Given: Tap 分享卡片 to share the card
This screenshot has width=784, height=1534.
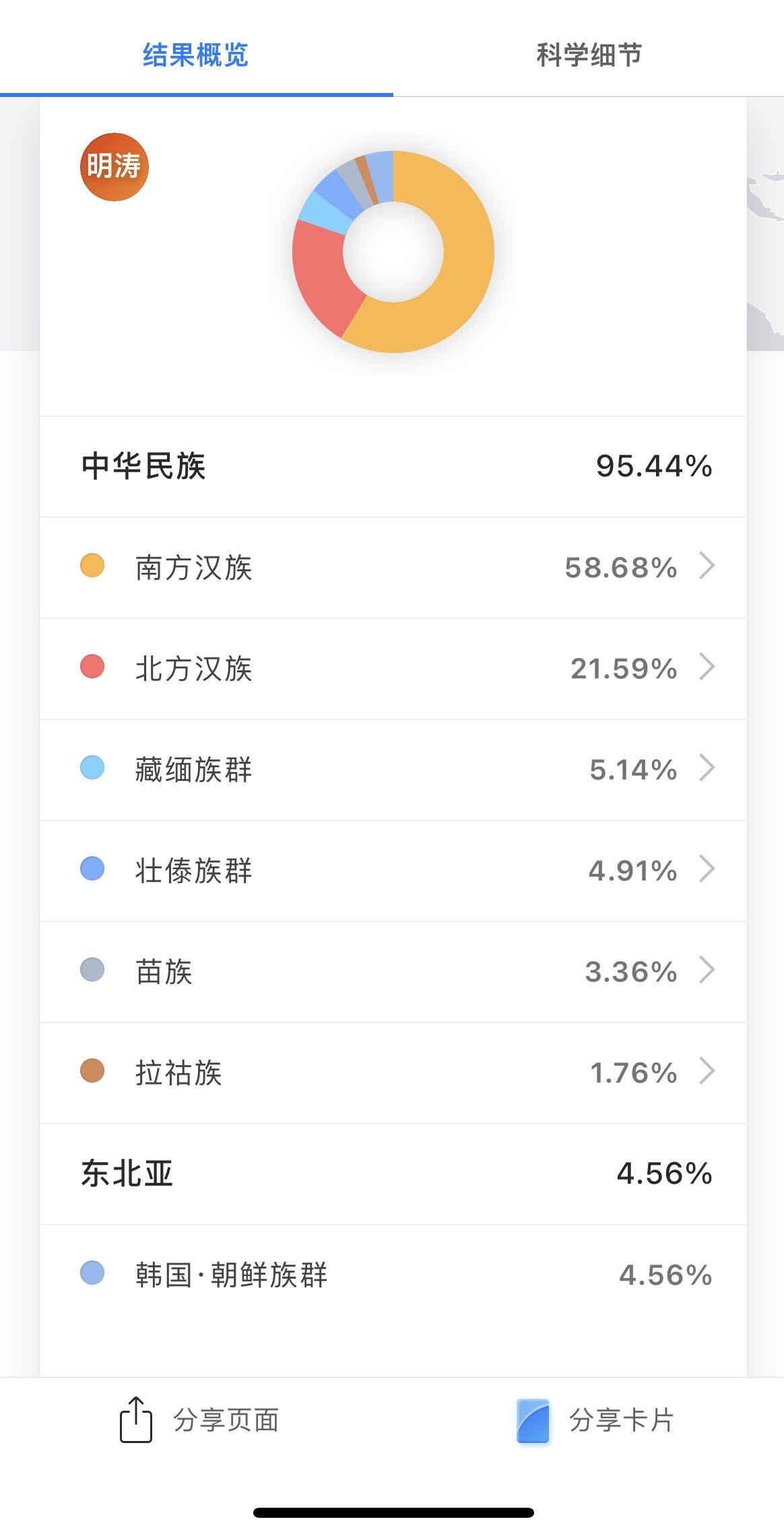Looking at the screenshot, I should pyautogui.click(x=595, y=1420).
